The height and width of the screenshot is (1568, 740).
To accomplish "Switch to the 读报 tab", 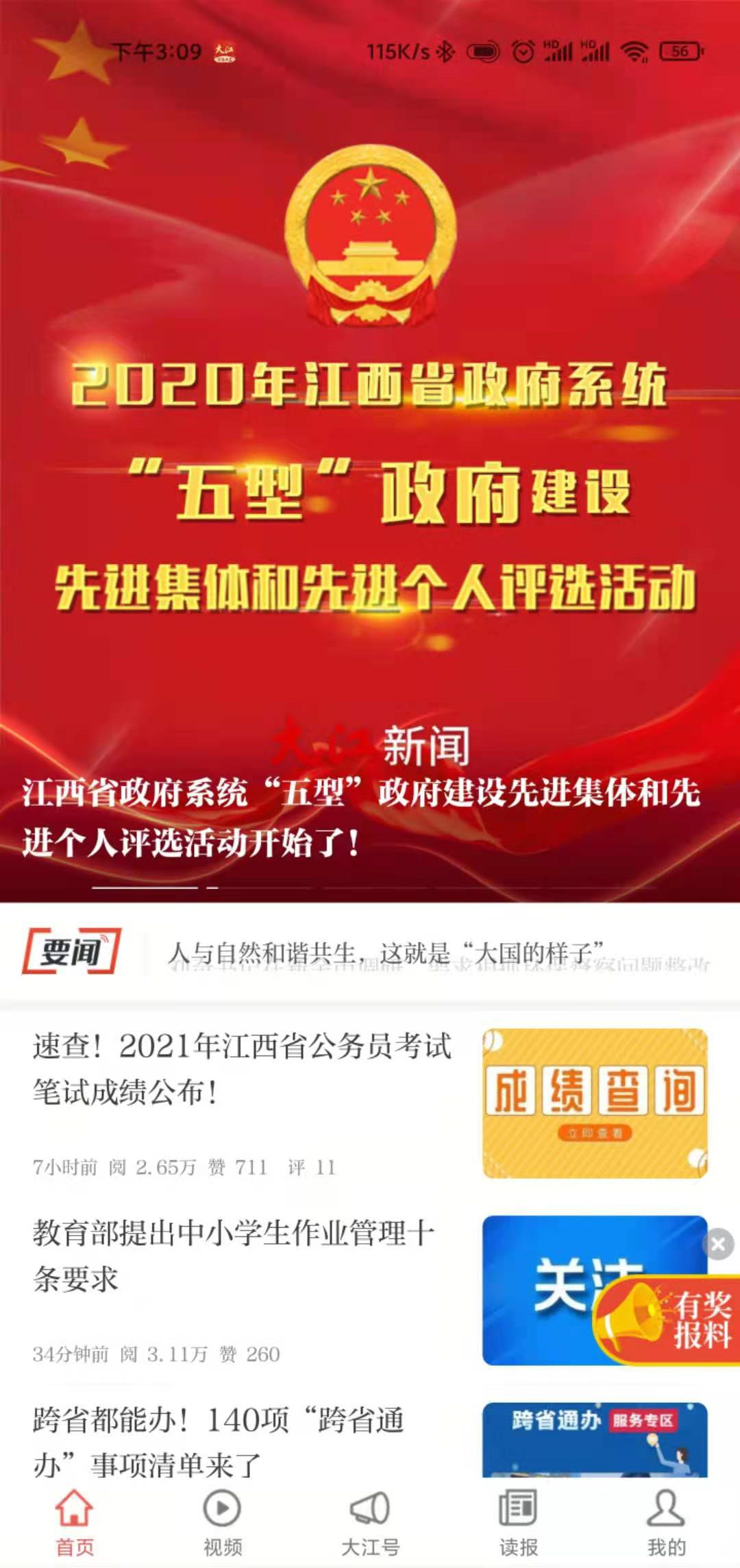I will [518, 1522].
